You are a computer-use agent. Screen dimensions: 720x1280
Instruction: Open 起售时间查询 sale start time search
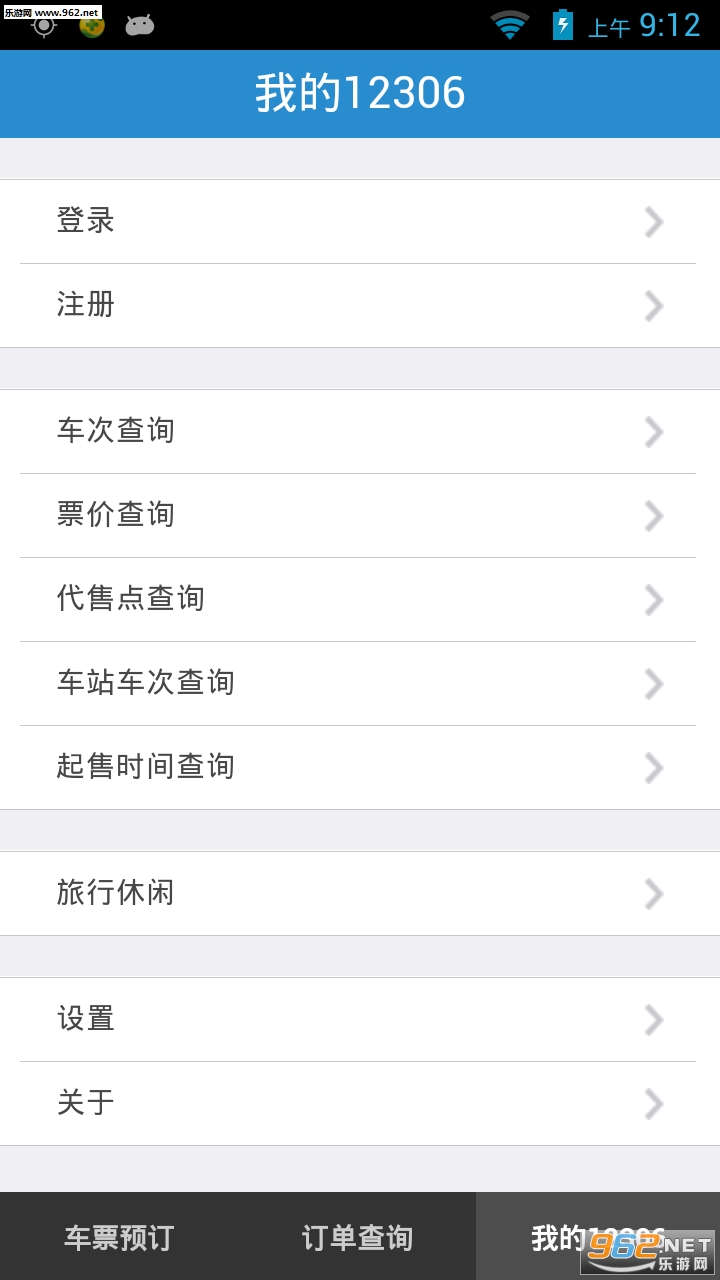pyautogui.click(x=360, y=767)
